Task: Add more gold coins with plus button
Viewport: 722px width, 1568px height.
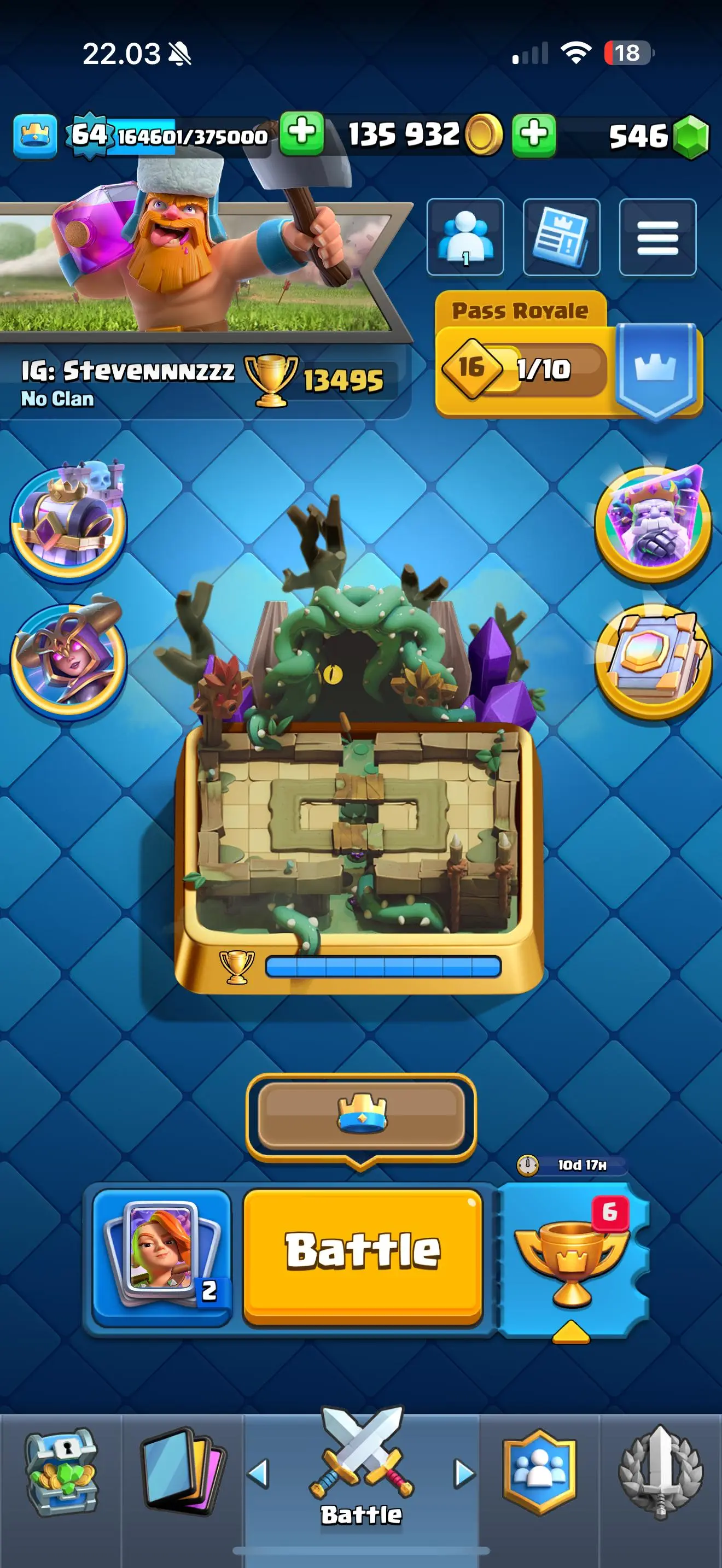Action: [533, 134]
